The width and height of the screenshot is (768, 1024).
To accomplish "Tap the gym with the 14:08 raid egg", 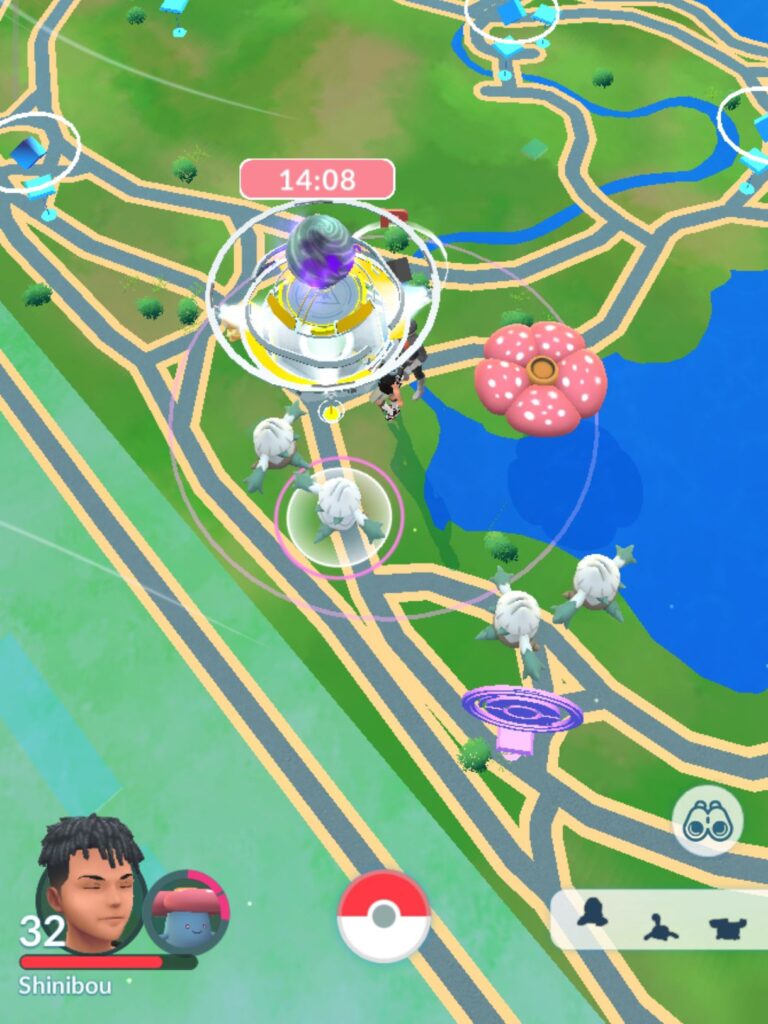I will (x=322, y=300).
